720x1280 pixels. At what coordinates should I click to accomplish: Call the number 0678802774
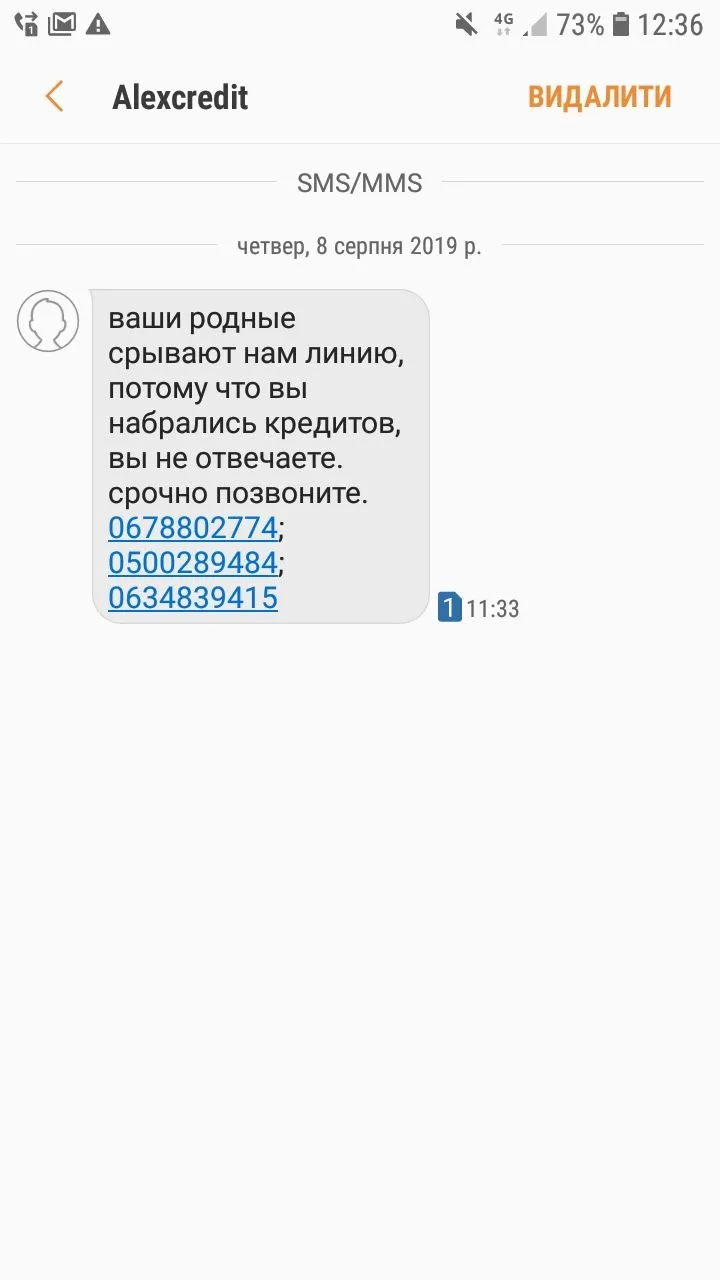click(x=192, y=528)
